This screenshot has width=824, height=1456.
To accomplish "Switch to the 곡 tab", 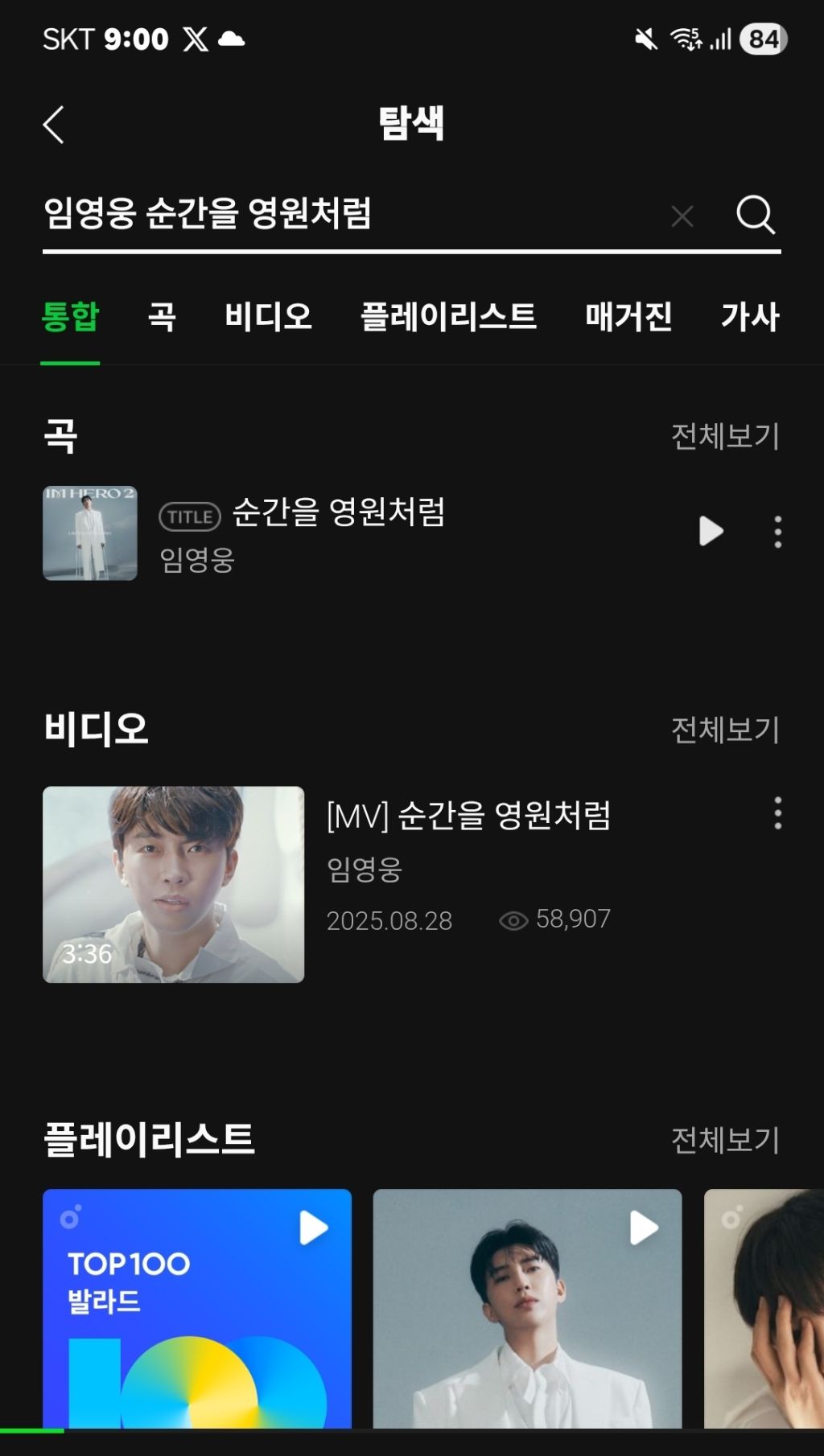I will click(162, 316).
